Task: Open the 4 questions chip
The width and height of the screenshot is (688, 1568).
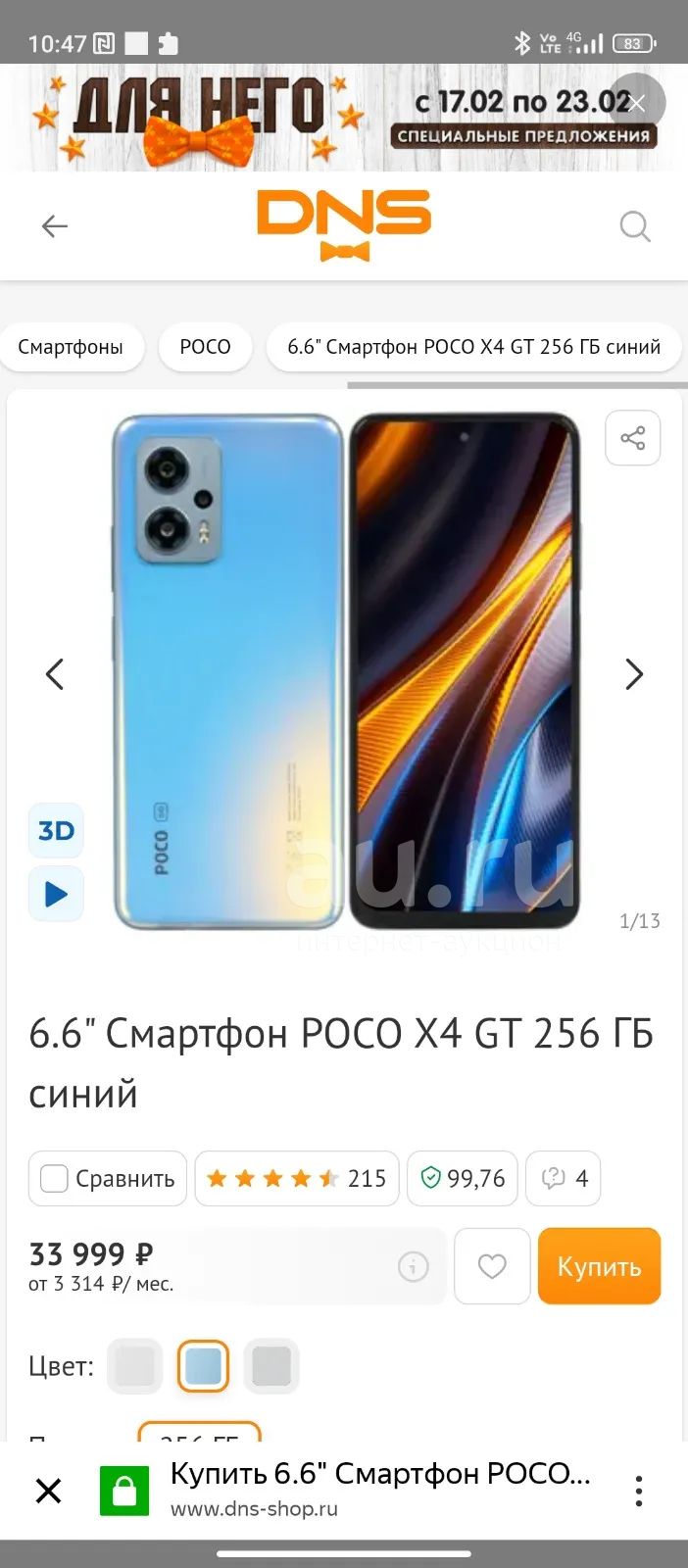Action: click(564, 1178)
